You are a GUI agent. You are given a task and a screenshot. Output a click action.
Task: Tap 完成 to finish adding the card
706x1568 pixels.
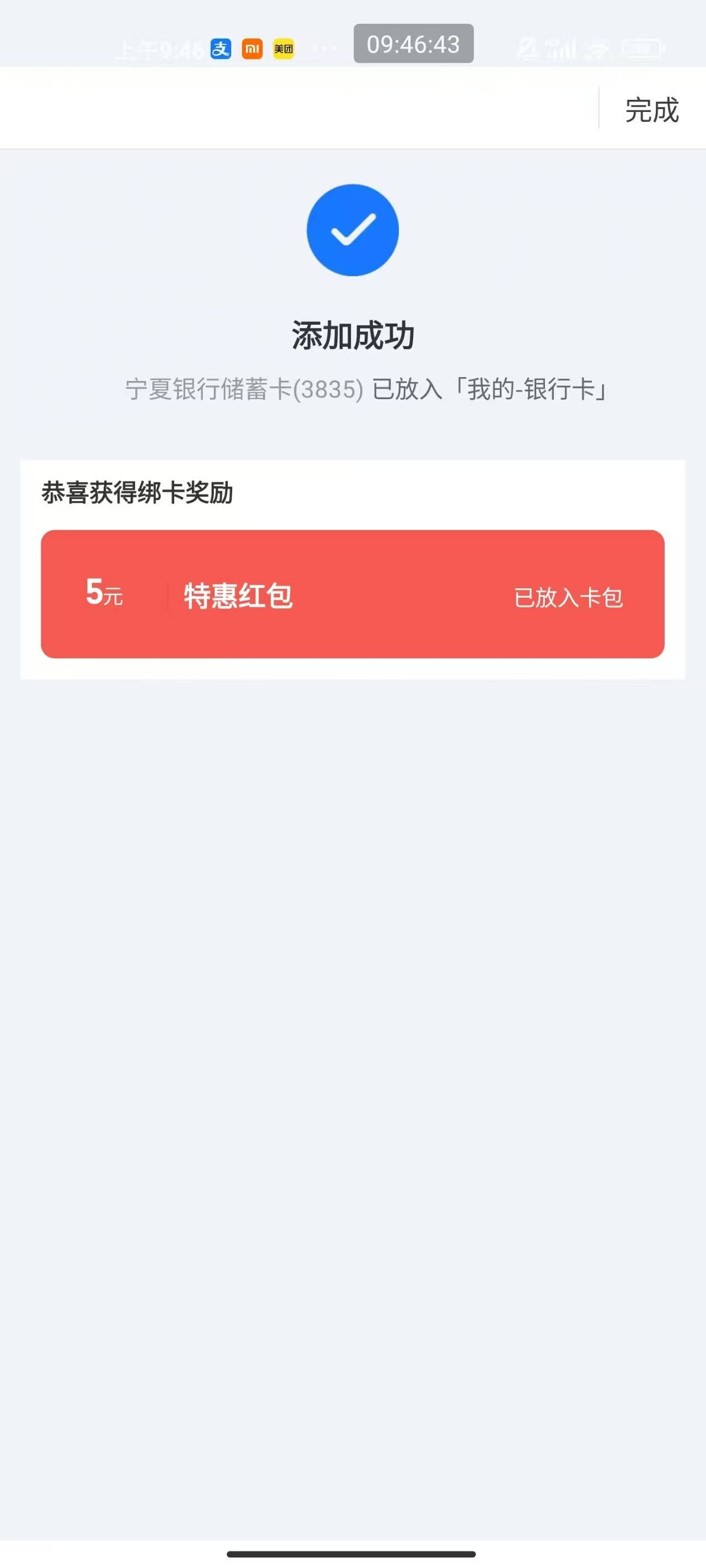tap(651, 110)
